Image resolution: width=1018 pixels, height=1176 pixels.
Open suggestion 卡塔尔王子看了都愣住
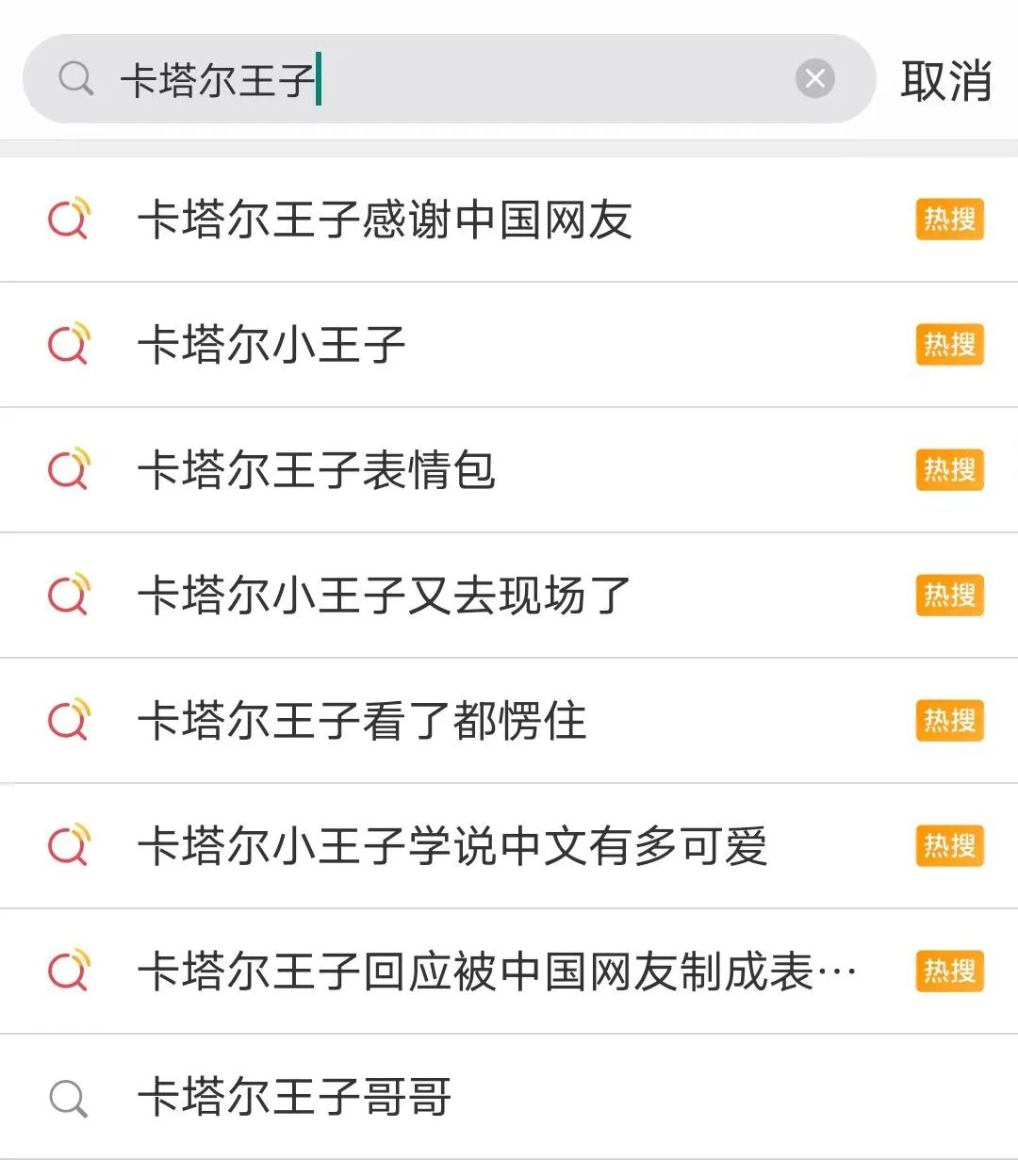point(362,721)
